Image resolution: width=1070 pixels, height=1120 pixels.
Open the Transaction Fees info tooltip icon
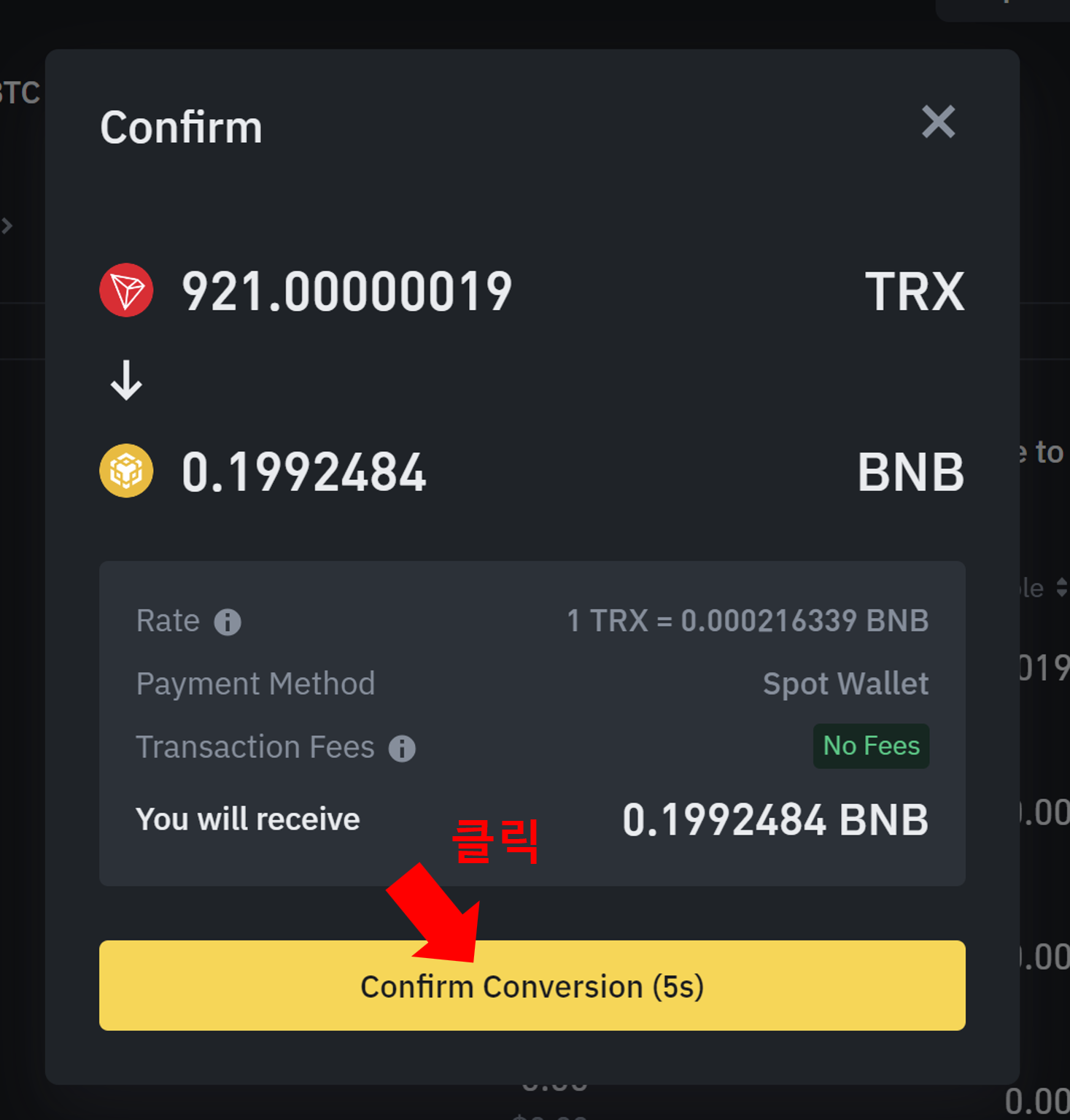400,748
